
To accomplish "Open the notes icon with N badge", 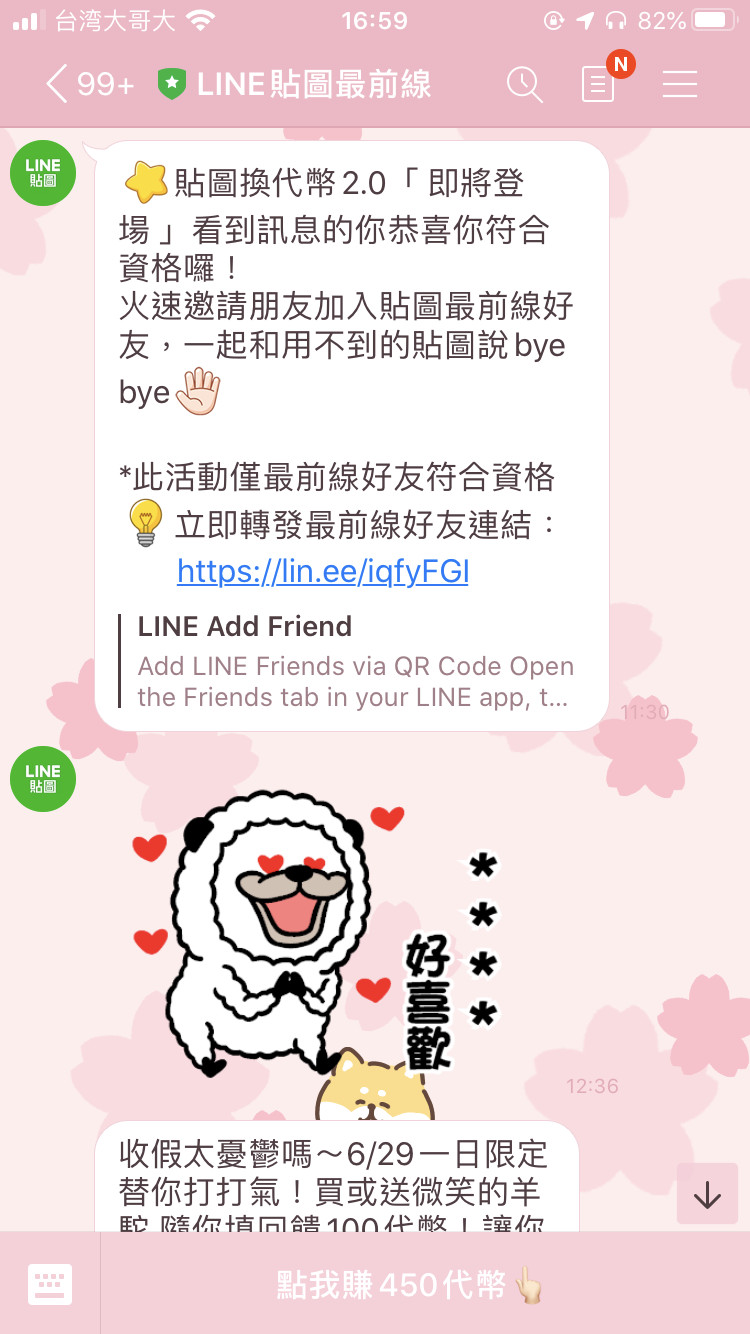I will [599, 85].
